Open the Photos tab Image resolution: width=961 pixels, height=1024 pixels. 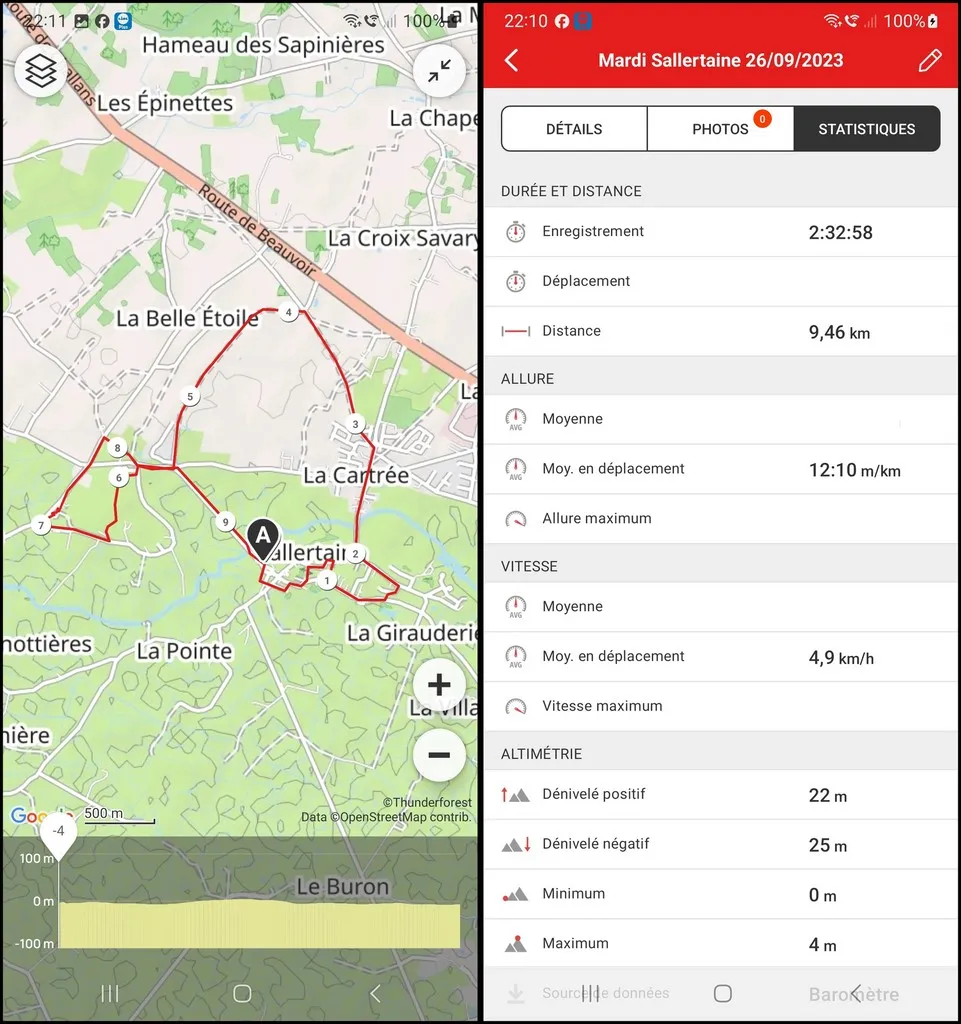coord(720,129)
